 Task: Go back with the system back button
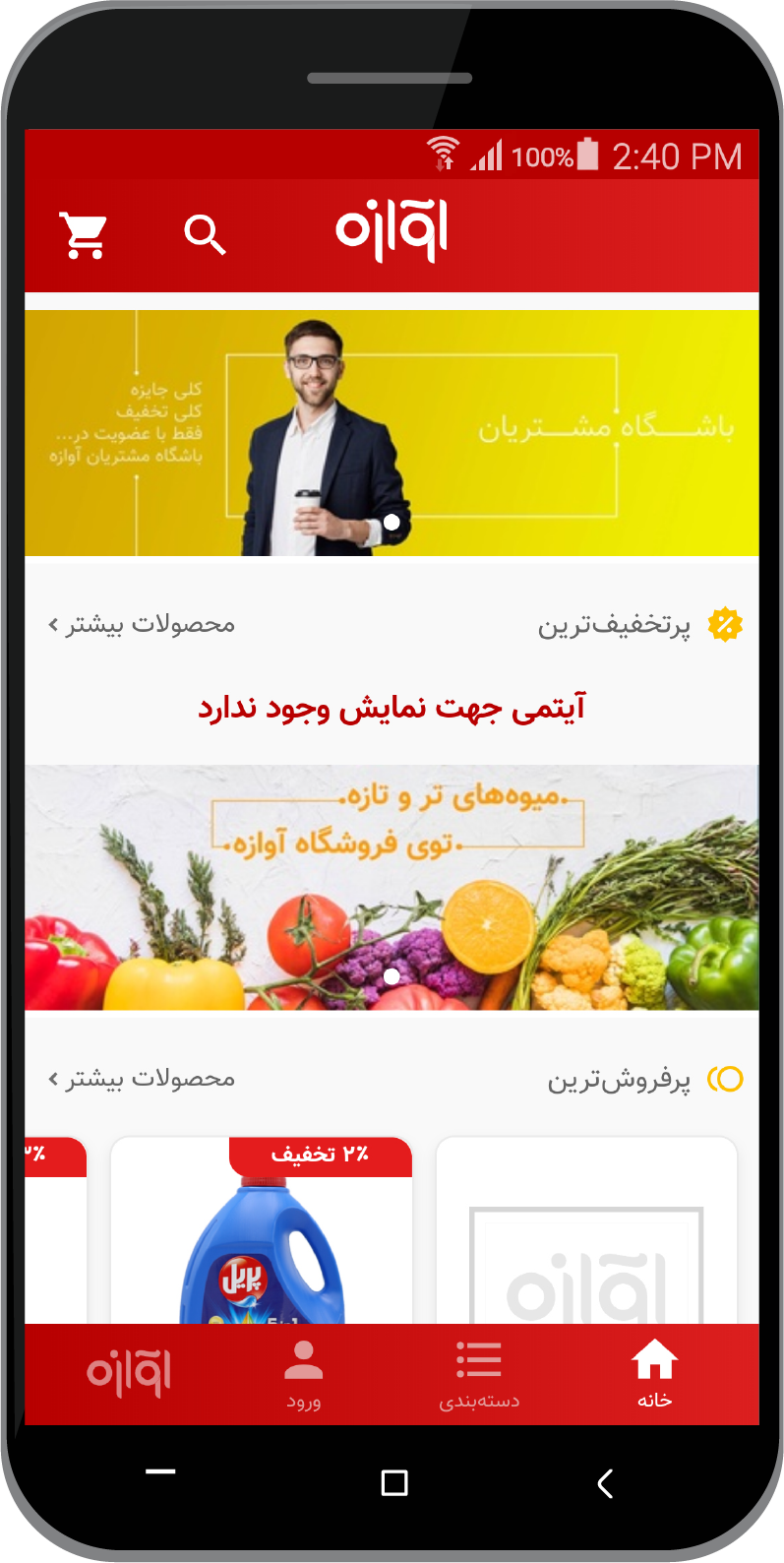pyautogui.click(x=605, y=1483)
